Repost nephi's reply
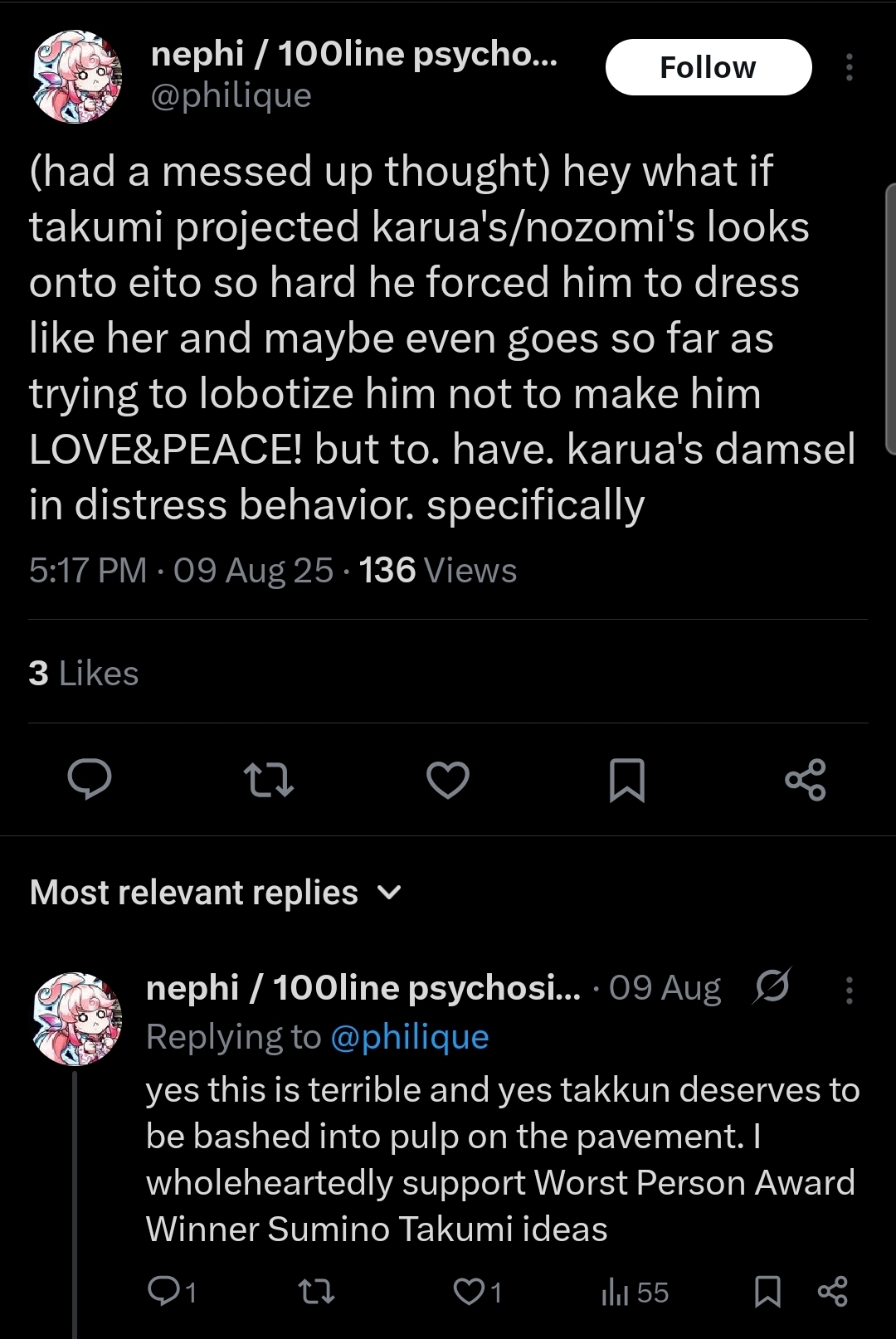Screen dimensions: 896x1339 pyautogui.click(x=316, y=1291)
